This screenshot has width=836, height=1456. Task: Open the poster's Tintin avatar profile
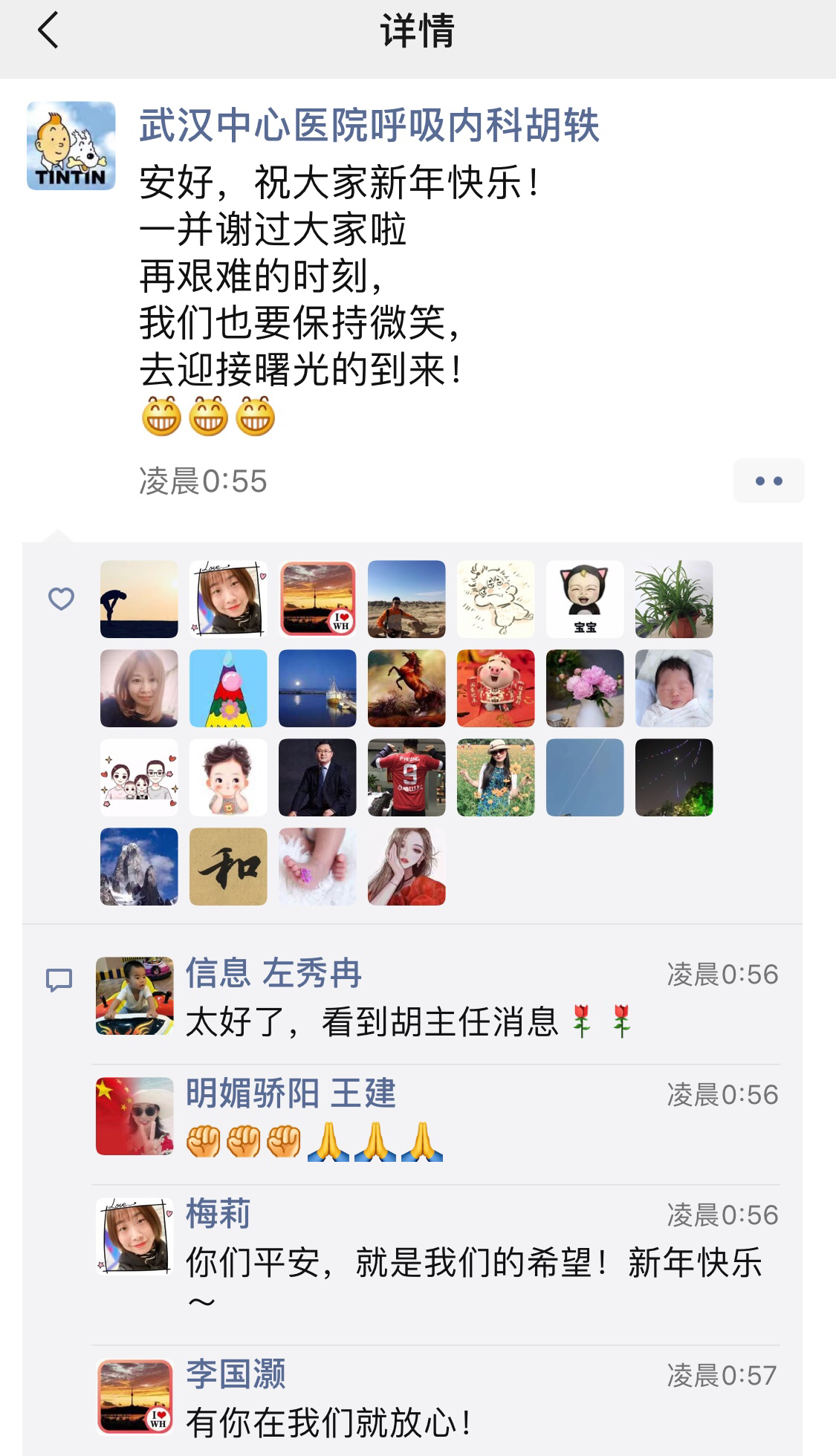pos(71,146)
